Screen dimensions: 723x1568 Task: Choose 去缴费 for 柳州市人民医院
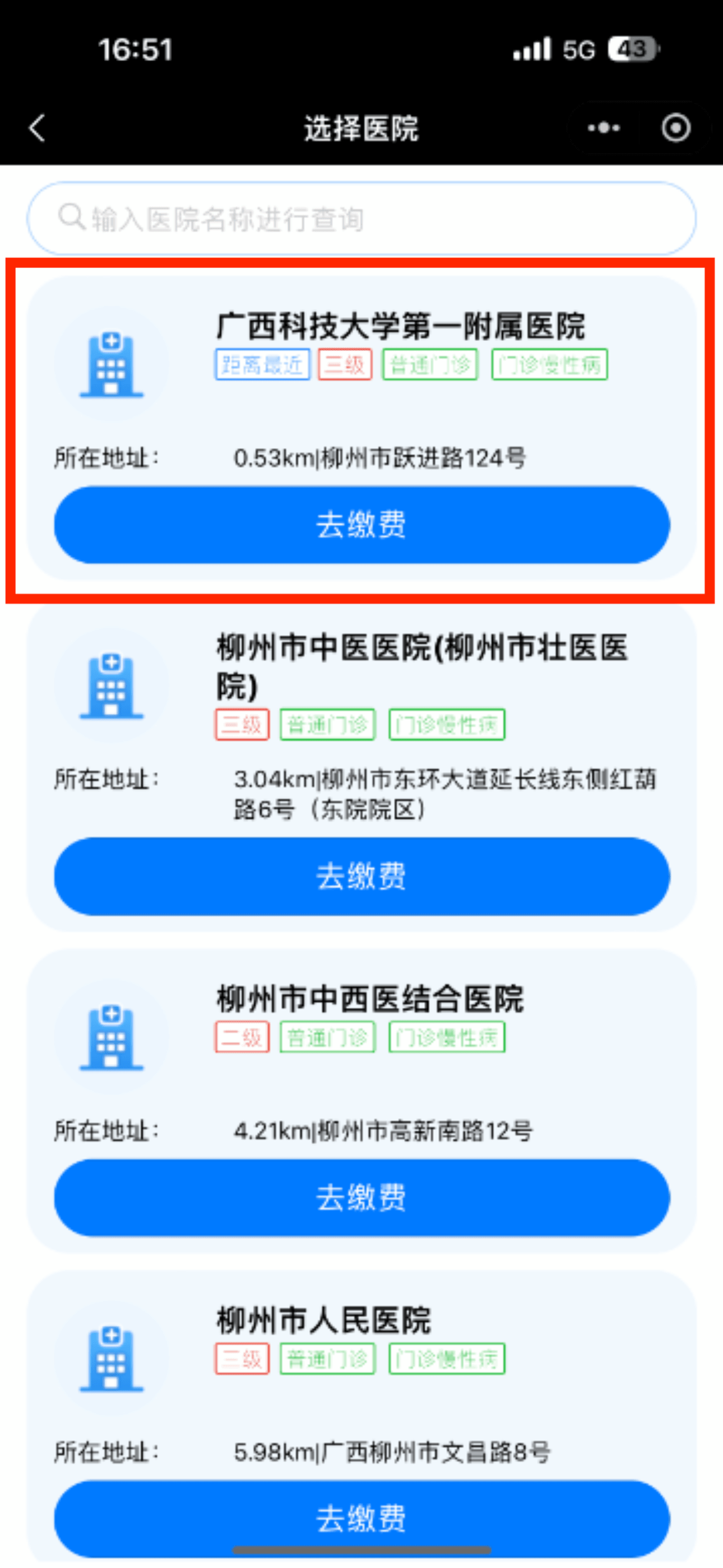pos(361,1518)
